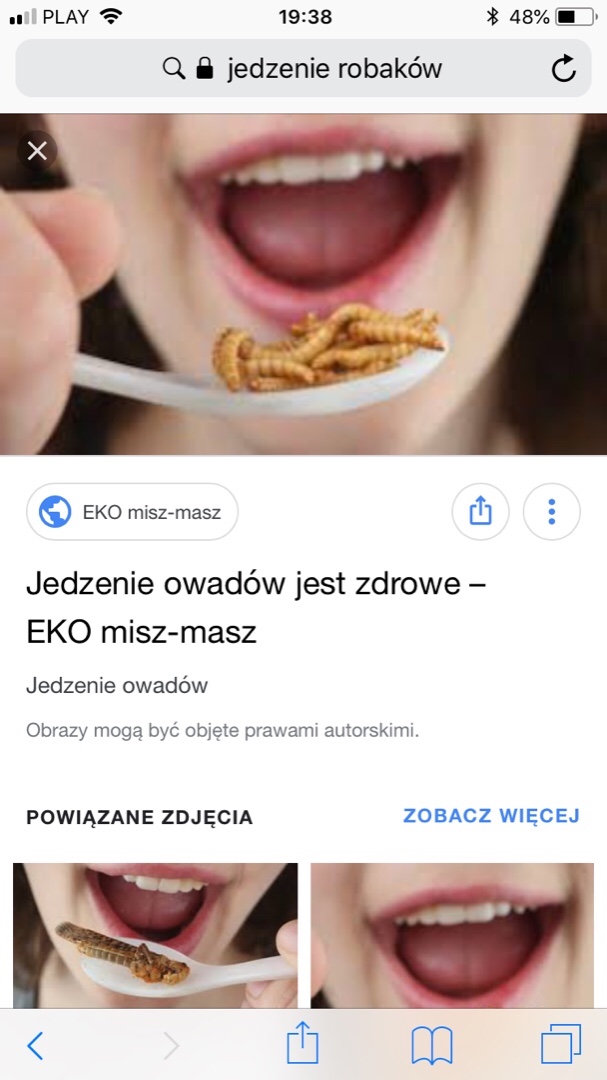Open the Jedzenie owadów jest zdrowe title link
The height and width of the screenshot is (1080, 607).
coord(255,607)
